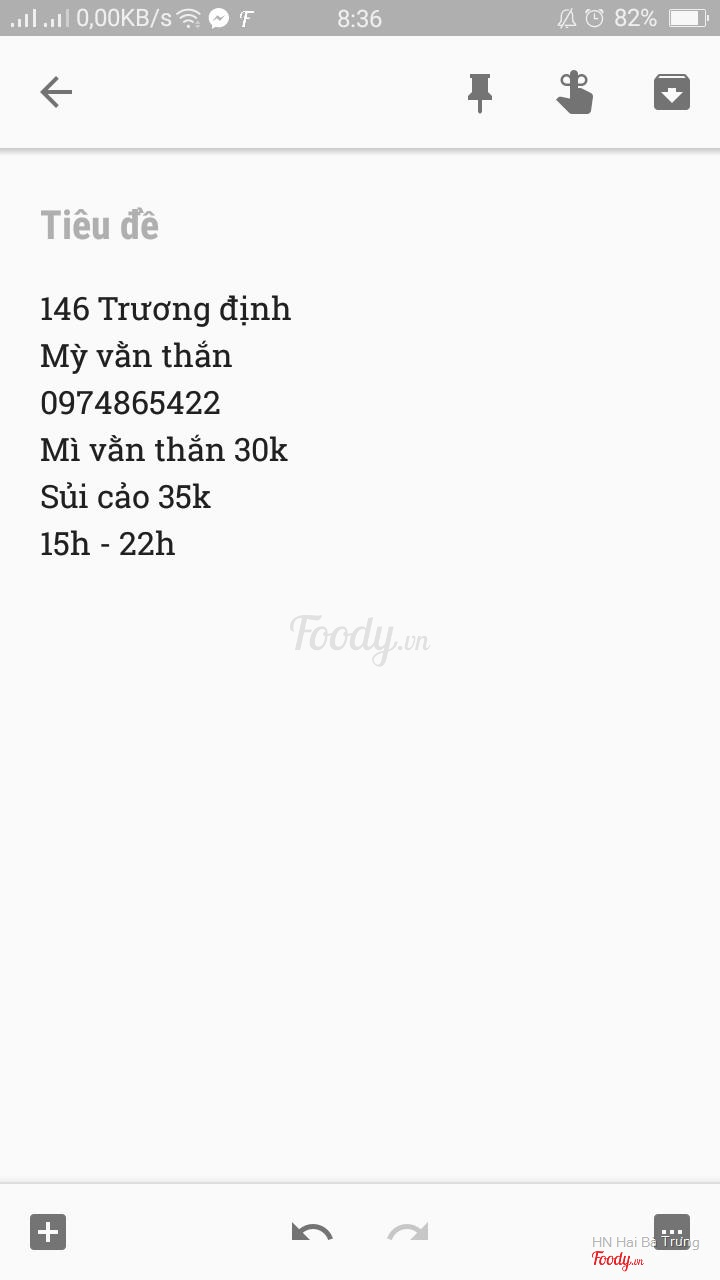Tap the Tiêu đề title field
Screen dimensions: 720x1280
pos(100,225)
